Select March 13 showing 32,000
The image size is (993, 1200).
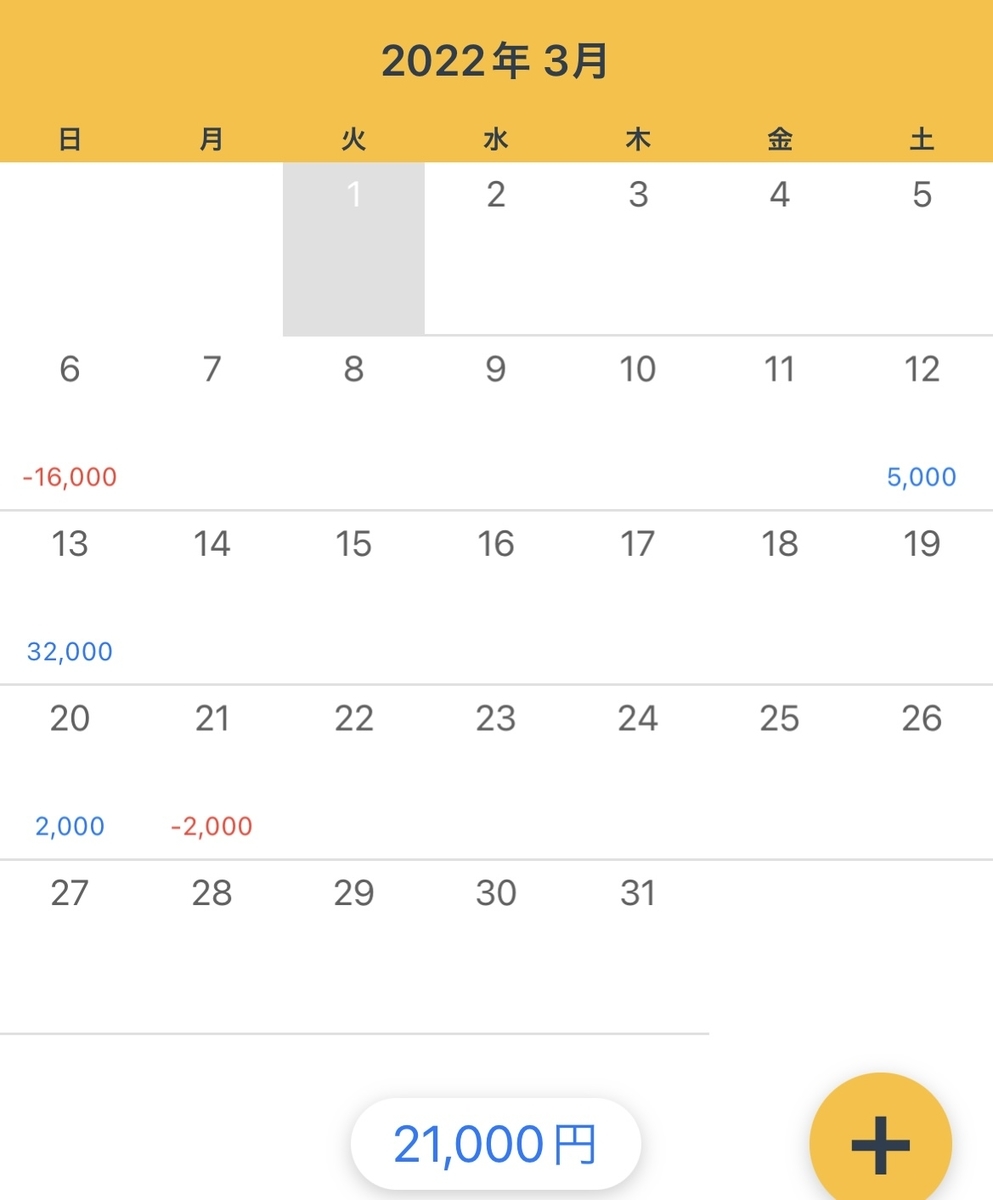click(70, 598)
